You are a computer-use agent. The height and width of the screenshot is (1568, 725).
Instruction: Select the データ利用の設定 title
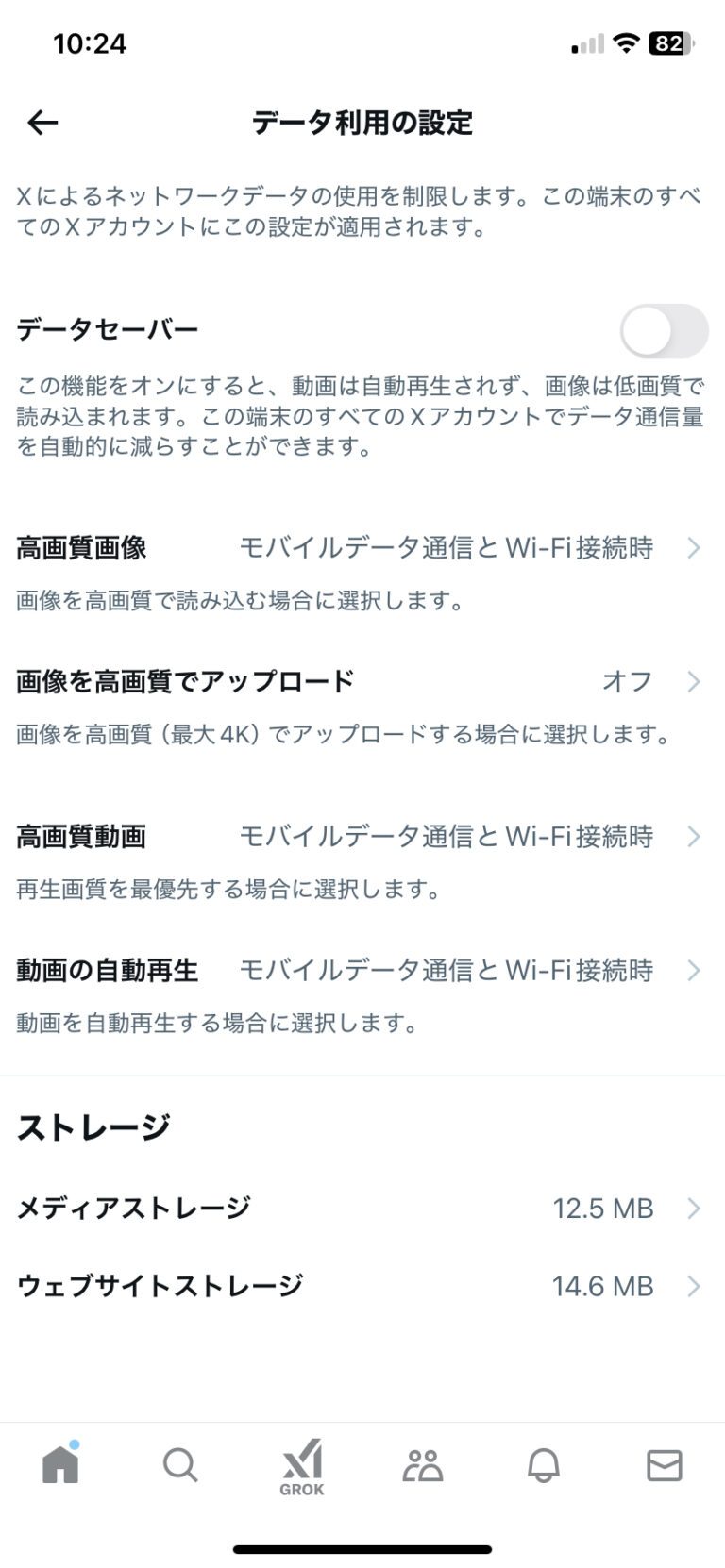click(x=362, y=121)
